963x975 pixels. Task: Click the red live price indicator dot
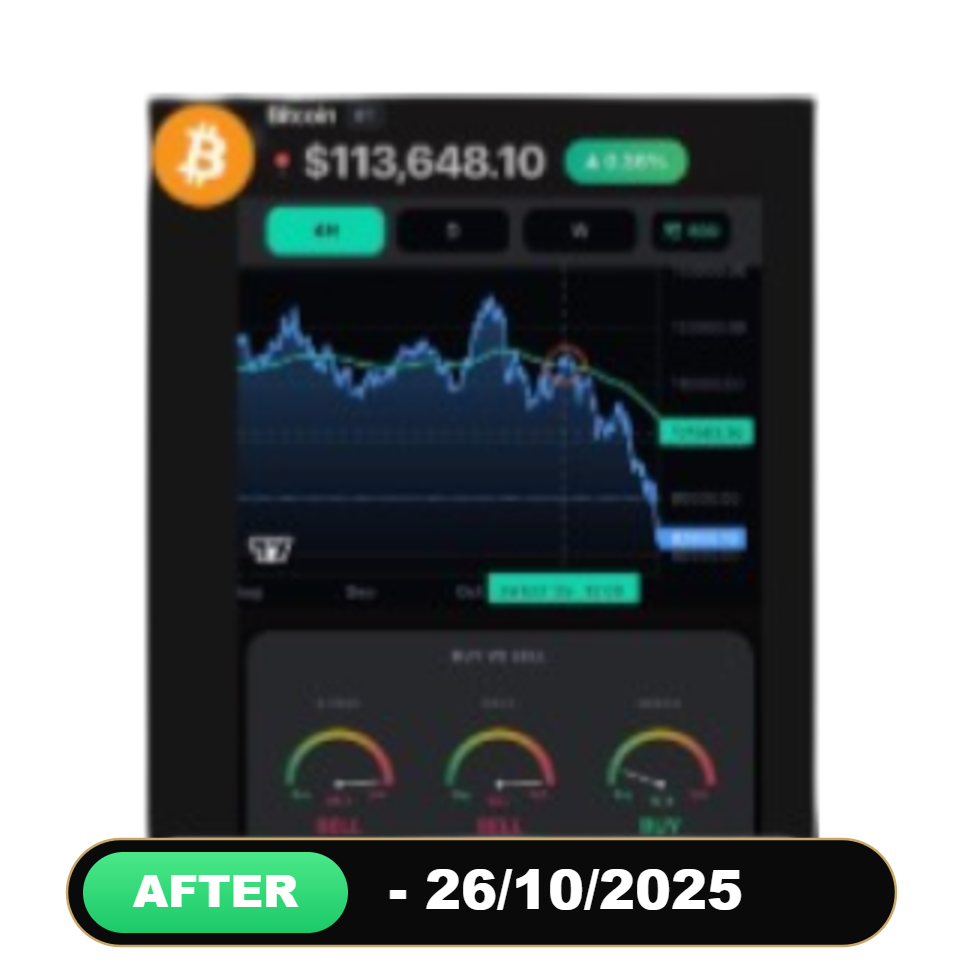(x=283, y=160)
